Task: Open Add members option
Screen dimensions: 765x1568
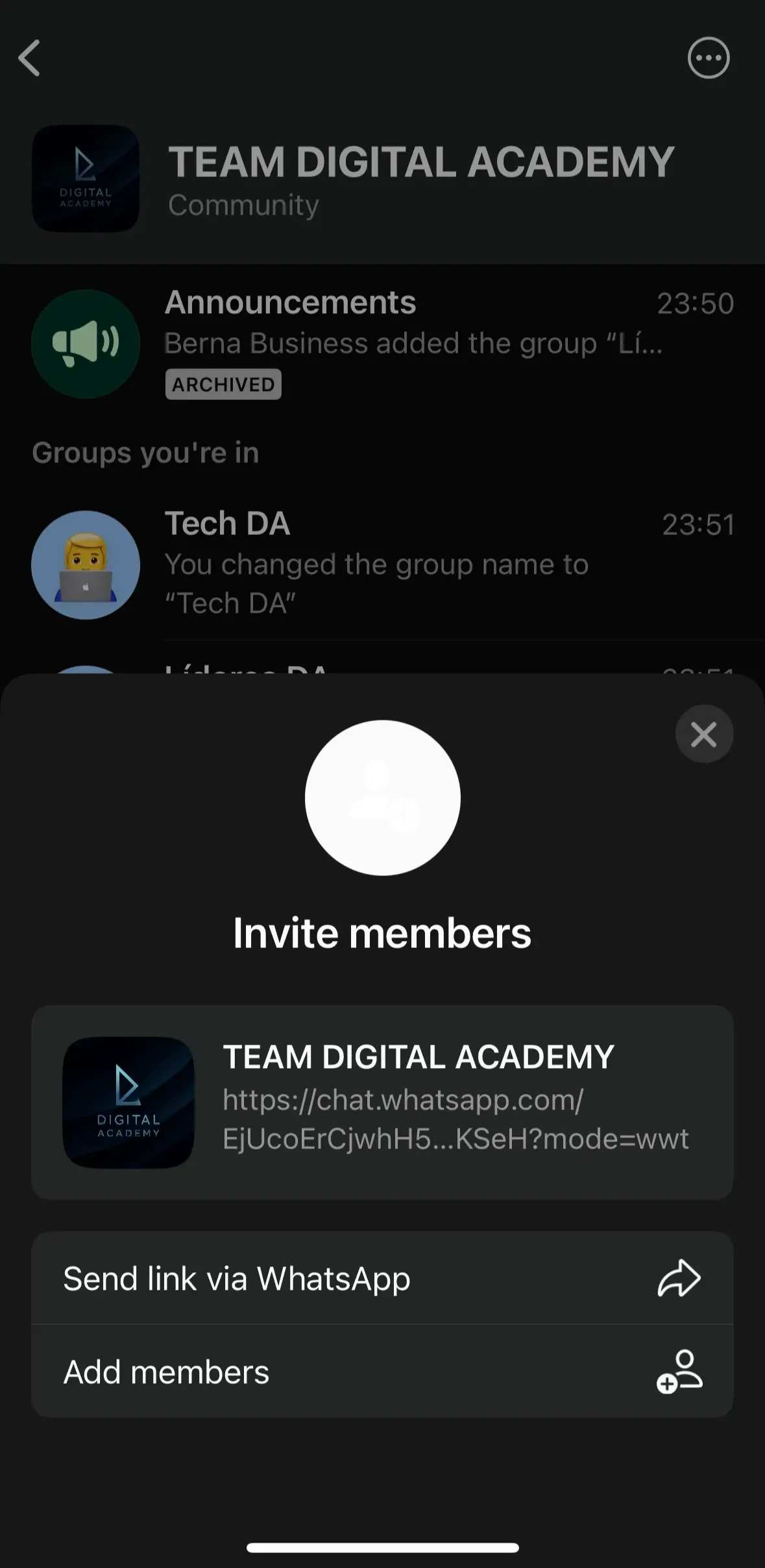Action: 382,1372
